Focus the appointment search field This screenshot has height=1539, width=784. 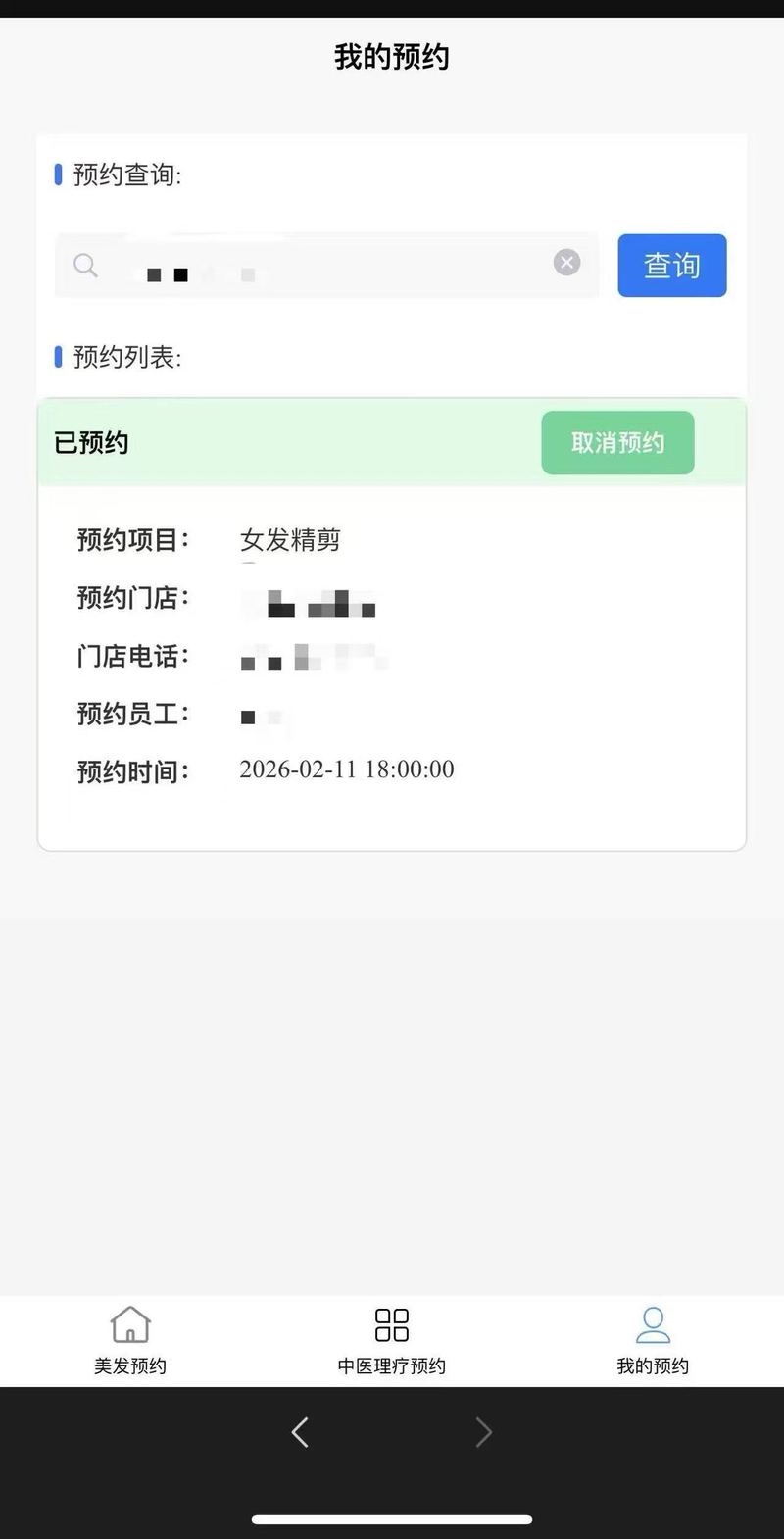pyautogui.click(x=326, y=265)
